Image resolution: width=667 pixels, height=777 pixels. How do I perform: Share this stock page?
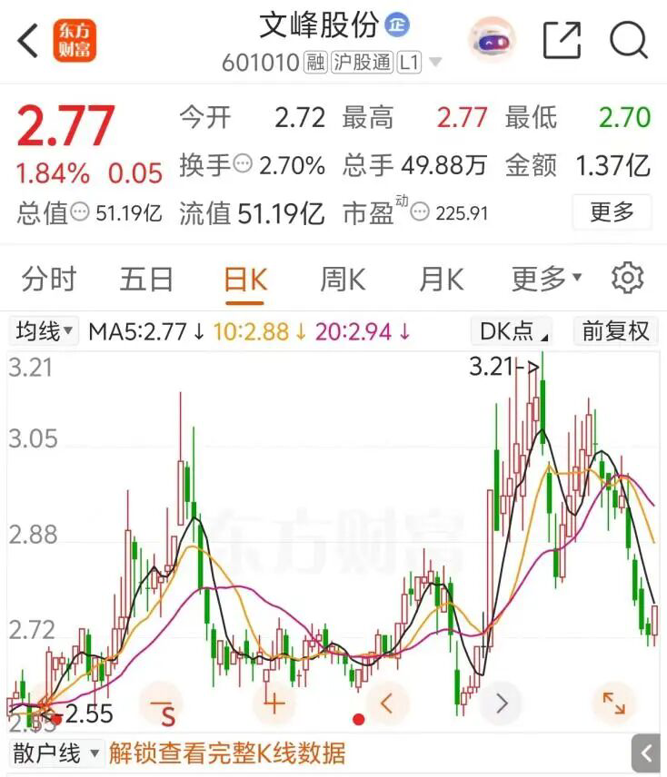click(x=562, y=41)
